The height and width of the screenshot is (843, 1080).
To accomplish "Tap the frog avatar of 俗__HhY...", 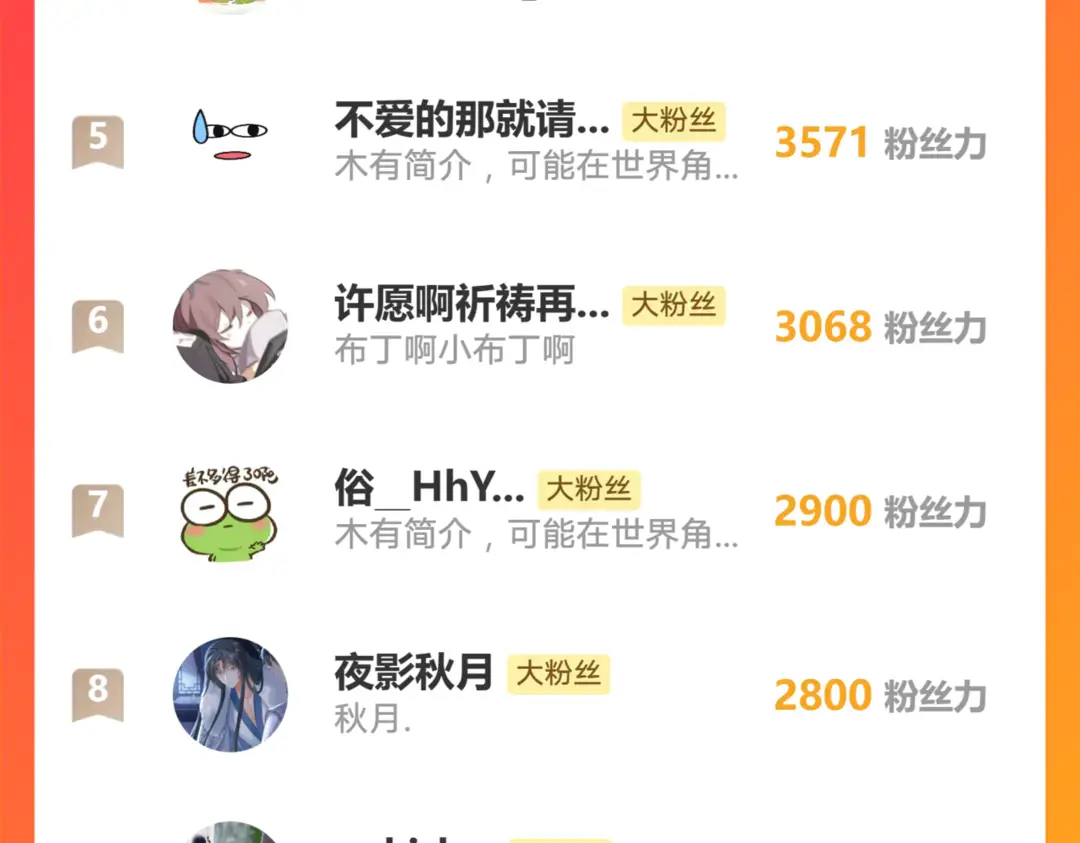I will 230,510.
